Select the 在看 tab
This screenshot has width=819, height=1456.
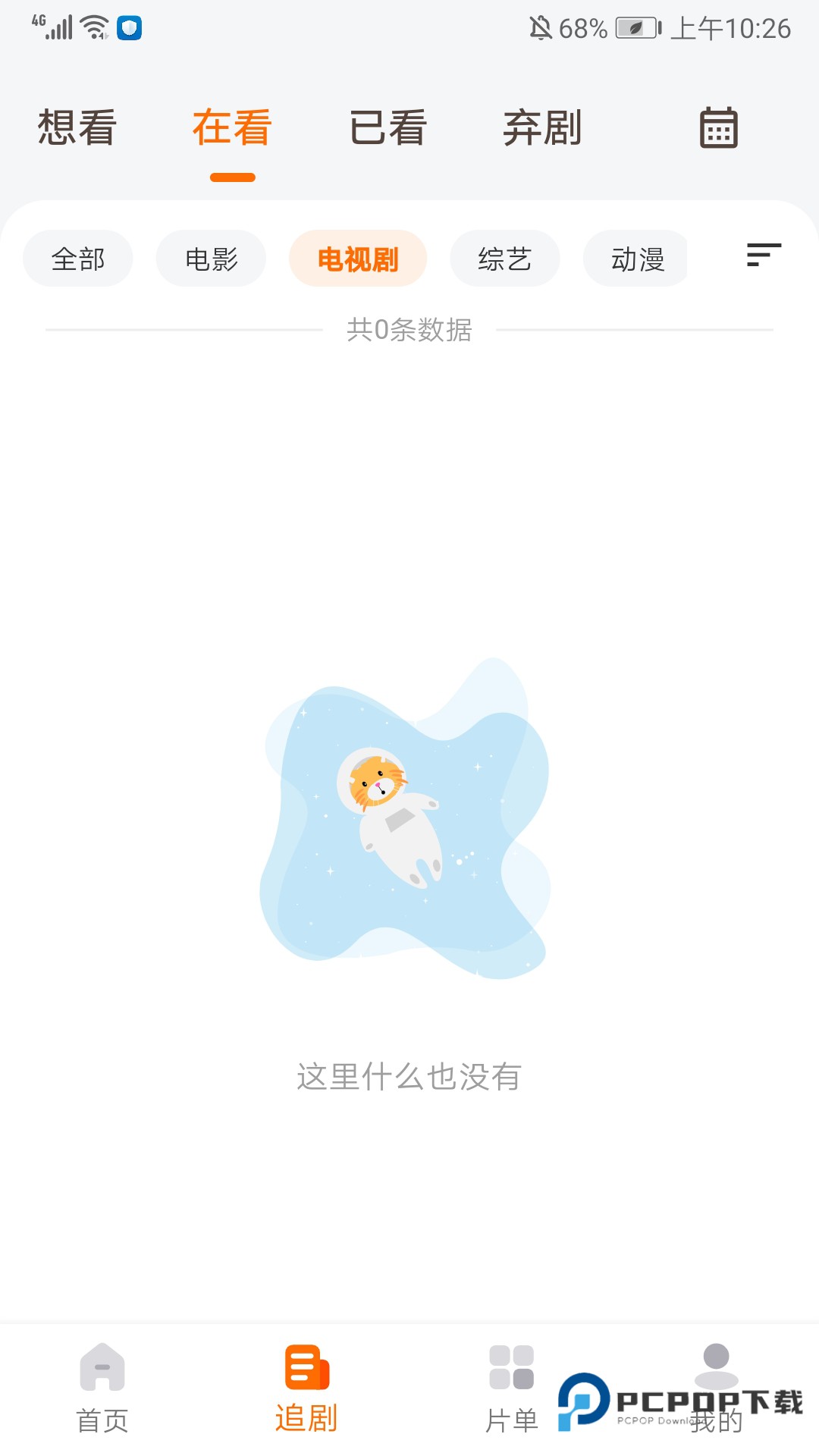point(232,127)
